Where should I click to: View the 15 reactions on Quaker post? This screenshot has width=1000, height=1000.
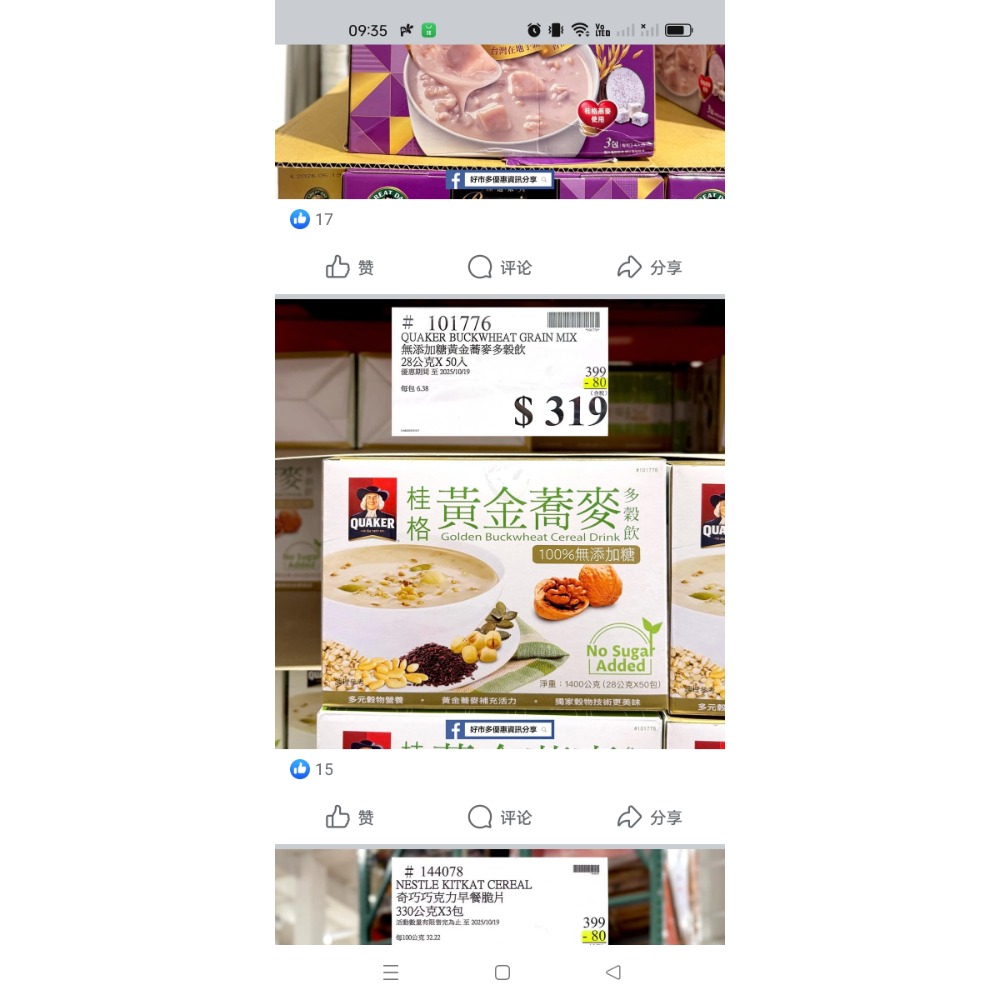coord(311,769)
